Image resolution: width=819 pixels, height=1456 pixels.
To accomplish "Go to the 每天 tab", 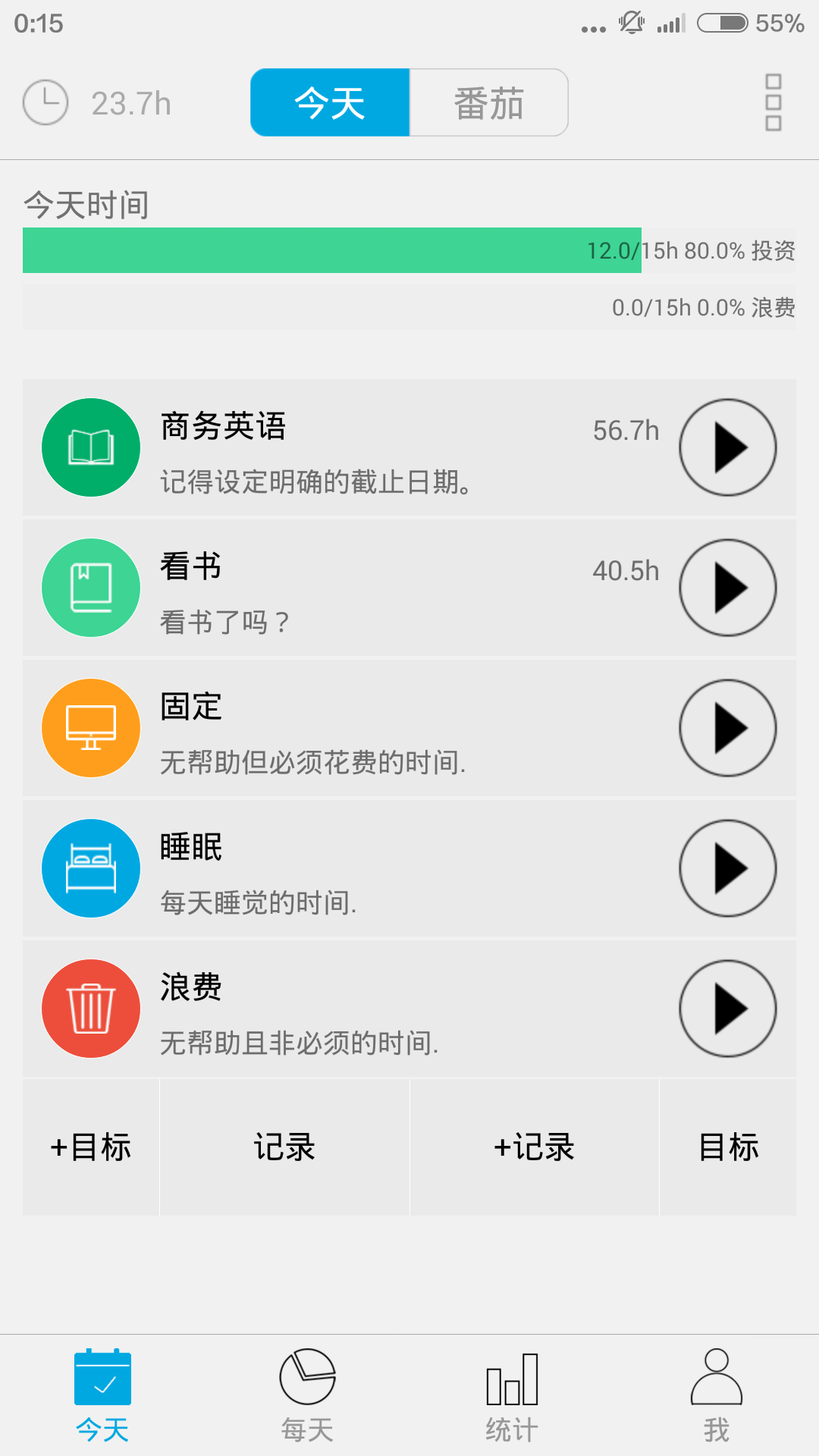I will [x=307, y=1395].
